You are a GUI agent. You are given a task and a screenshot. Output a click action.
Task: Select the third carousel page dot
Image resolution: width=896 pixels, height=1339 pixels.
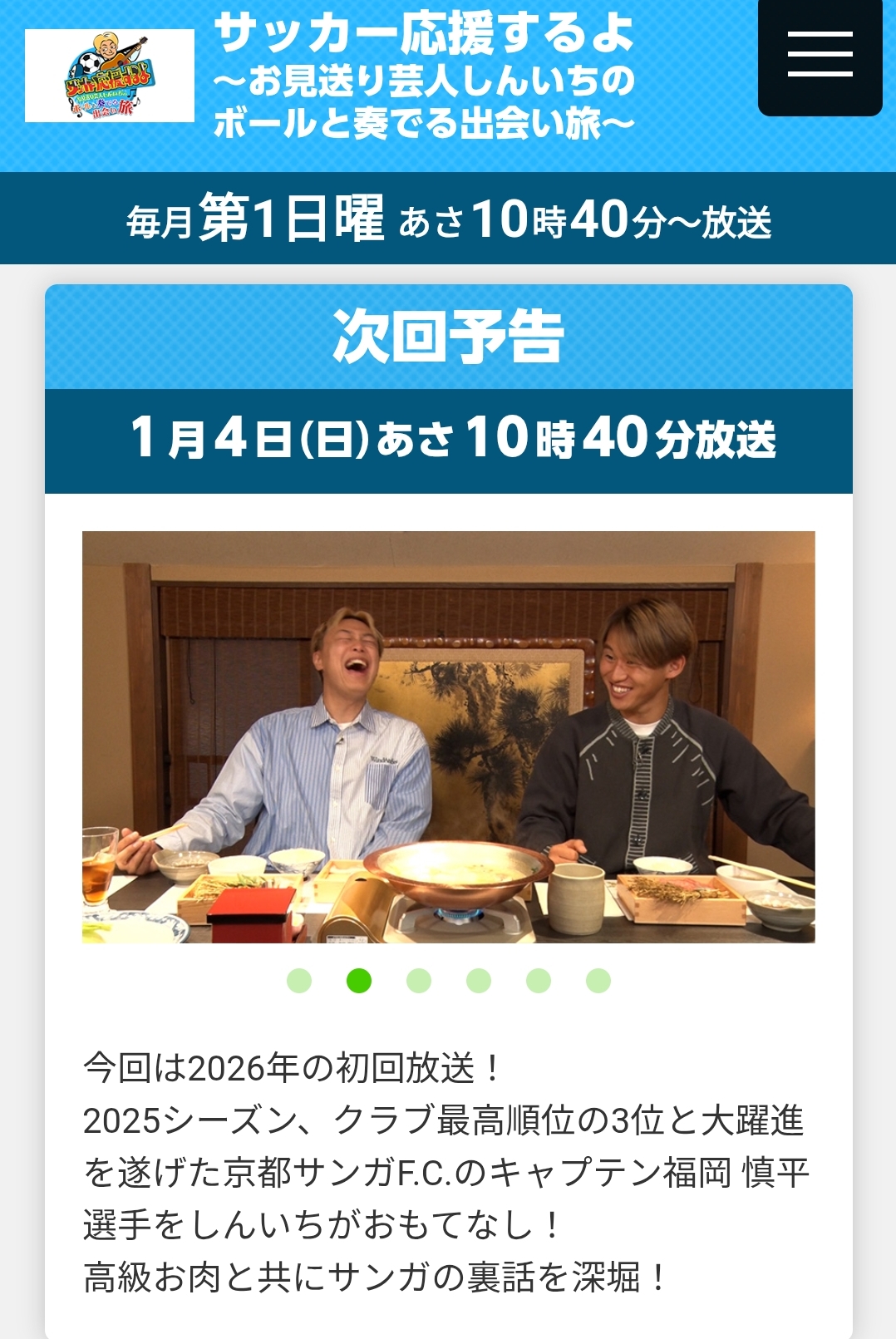point(419,981)
